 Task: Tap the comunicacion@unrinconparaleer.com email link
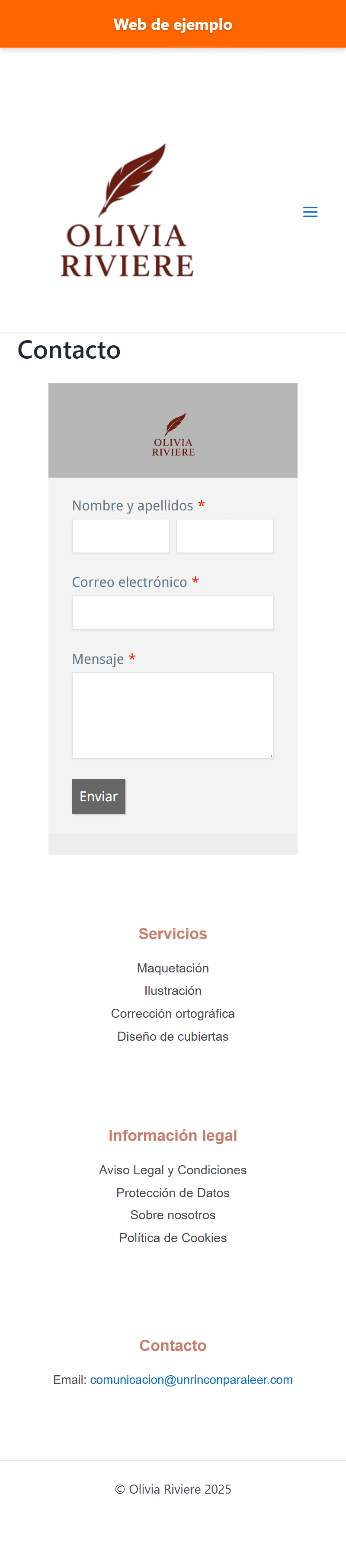pos(191,1379)
